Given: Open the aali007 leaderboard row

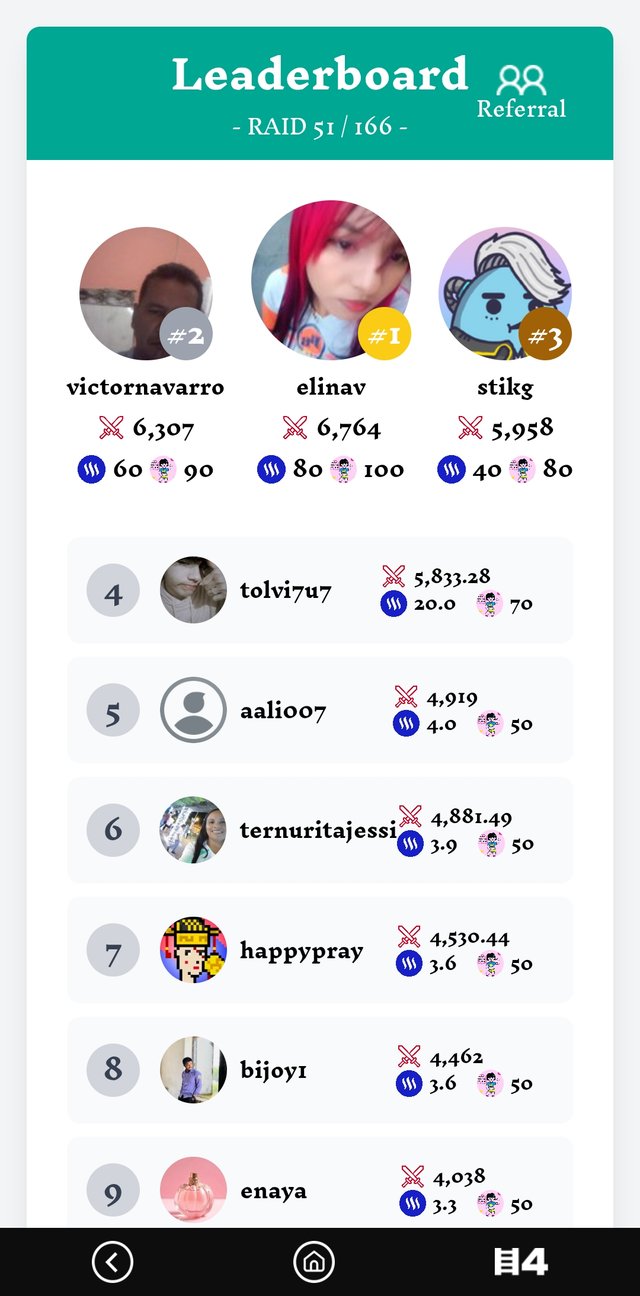Looking at the screenshot, I should (x=320, y=710).
